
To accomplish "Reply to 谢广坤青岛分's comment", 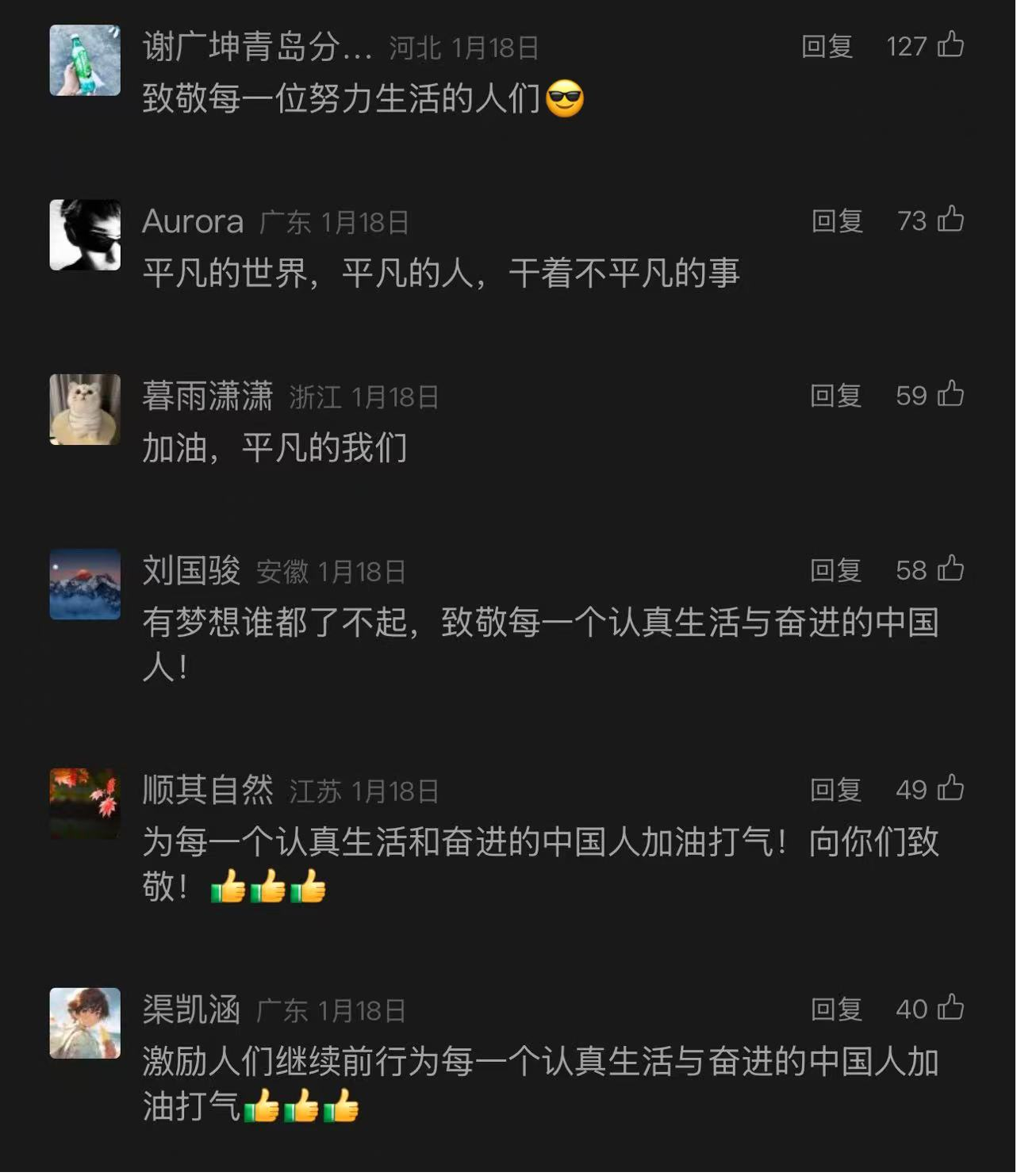I will (827, 47).
